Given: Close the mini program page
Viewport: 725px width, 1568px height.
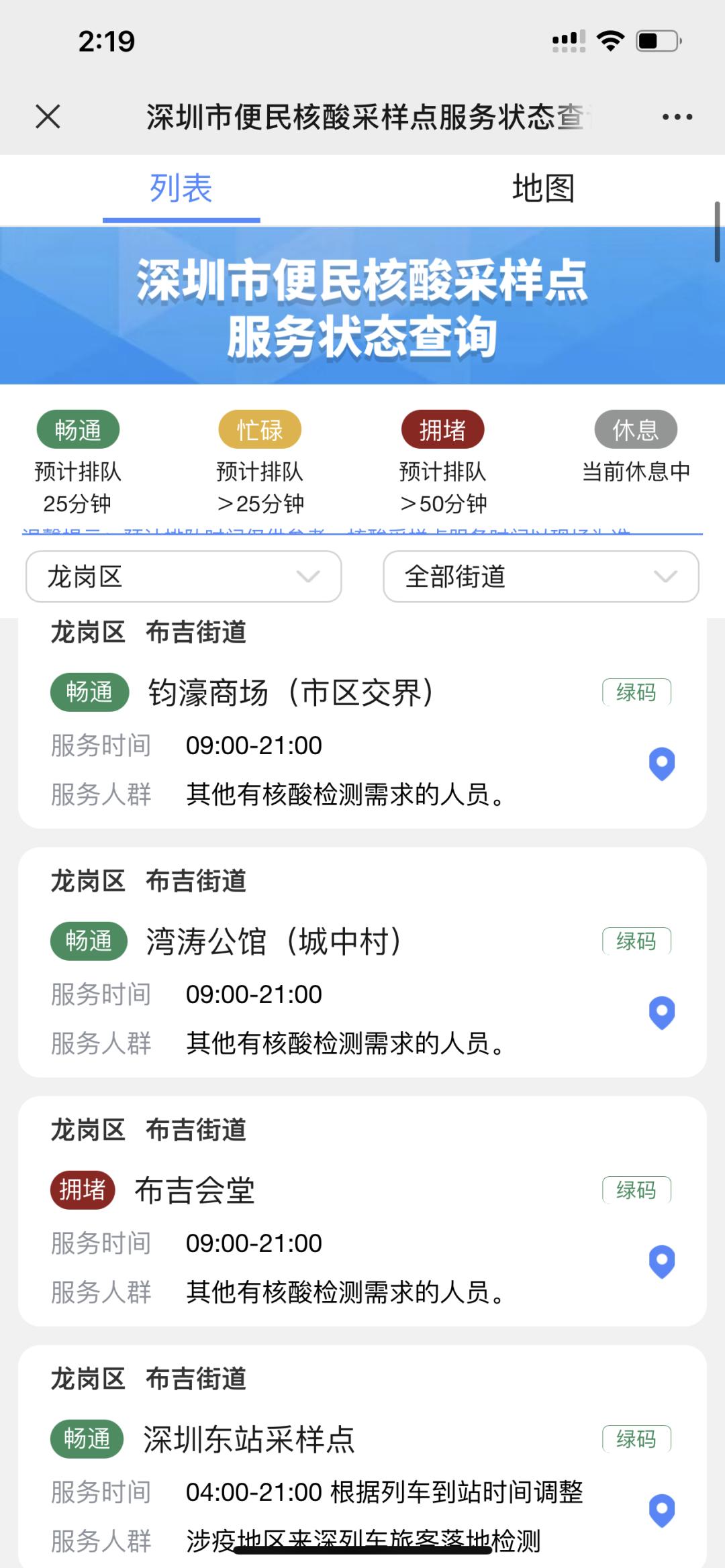Looking at the screenshot, I should click(x=48, y=117).
